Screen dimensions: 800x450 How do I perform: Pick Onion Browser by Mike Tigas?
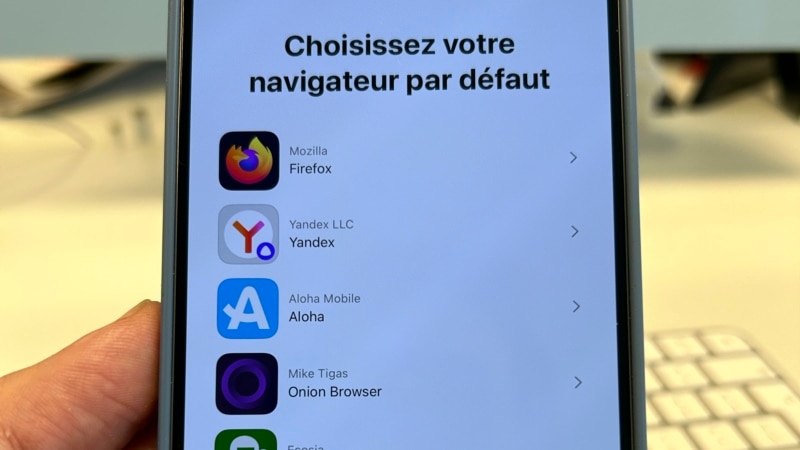coord(400,383)
